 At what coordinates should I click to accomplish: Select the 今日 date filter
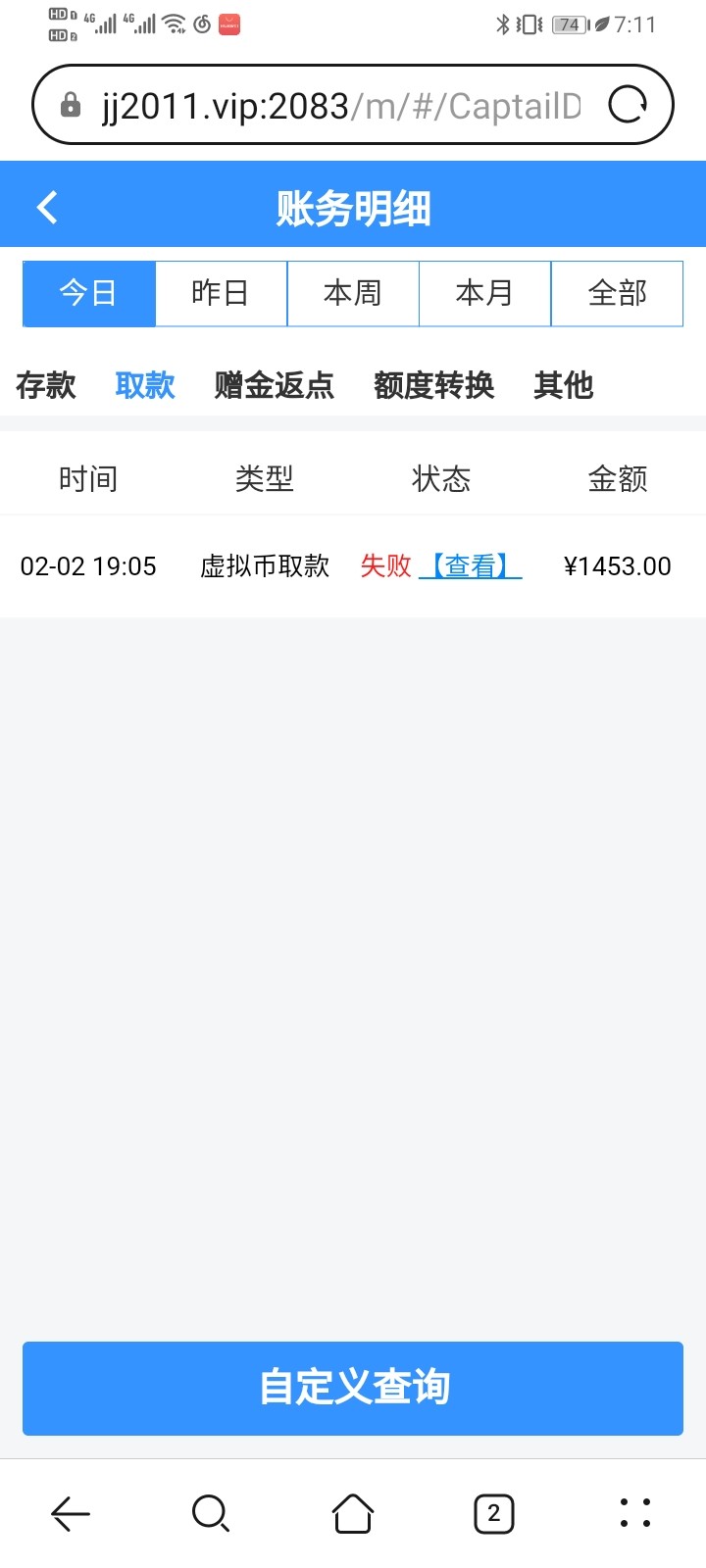point(88,292)
